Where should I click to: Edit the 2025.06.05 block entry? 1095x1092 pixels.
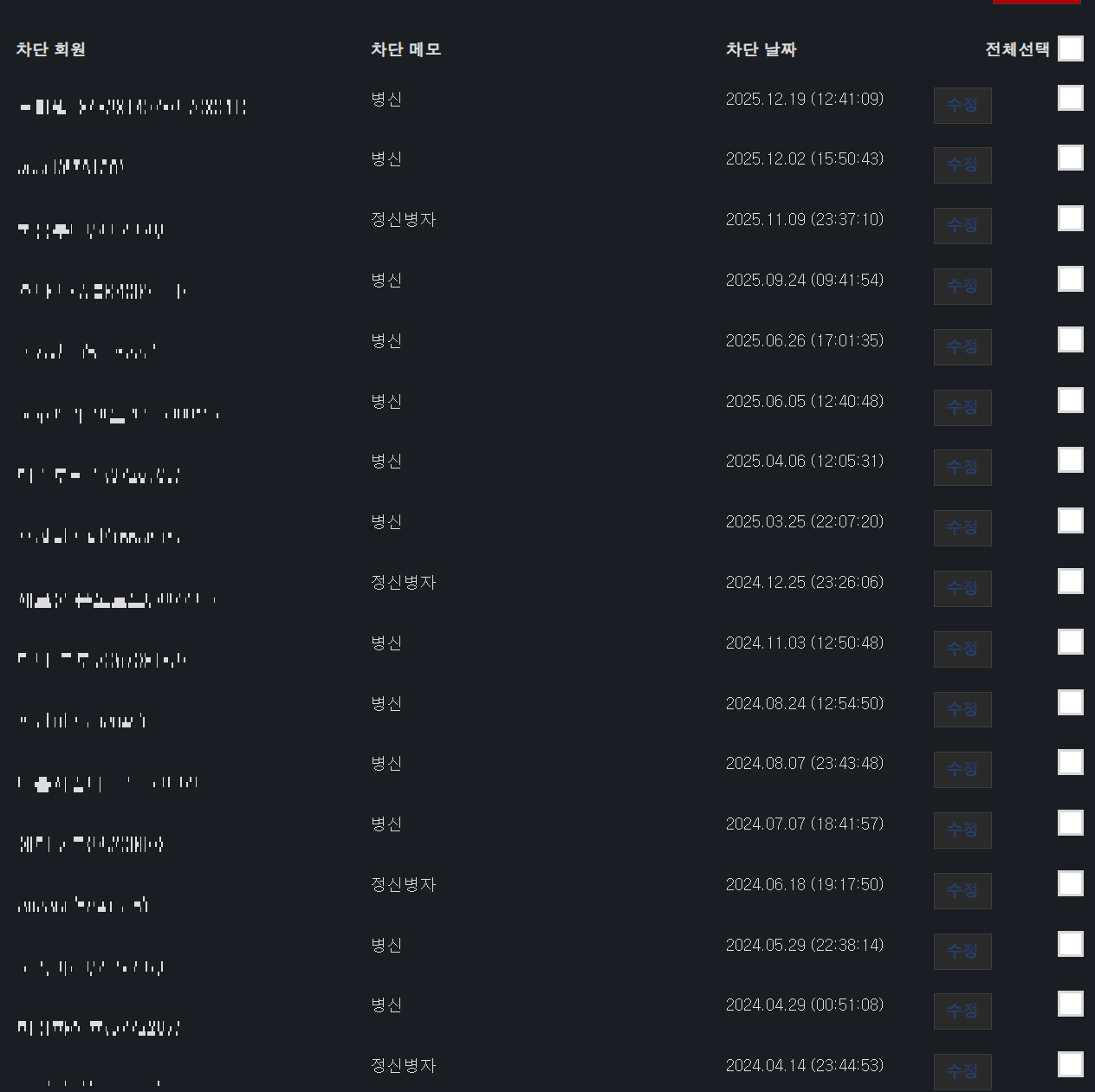point(962,407)
